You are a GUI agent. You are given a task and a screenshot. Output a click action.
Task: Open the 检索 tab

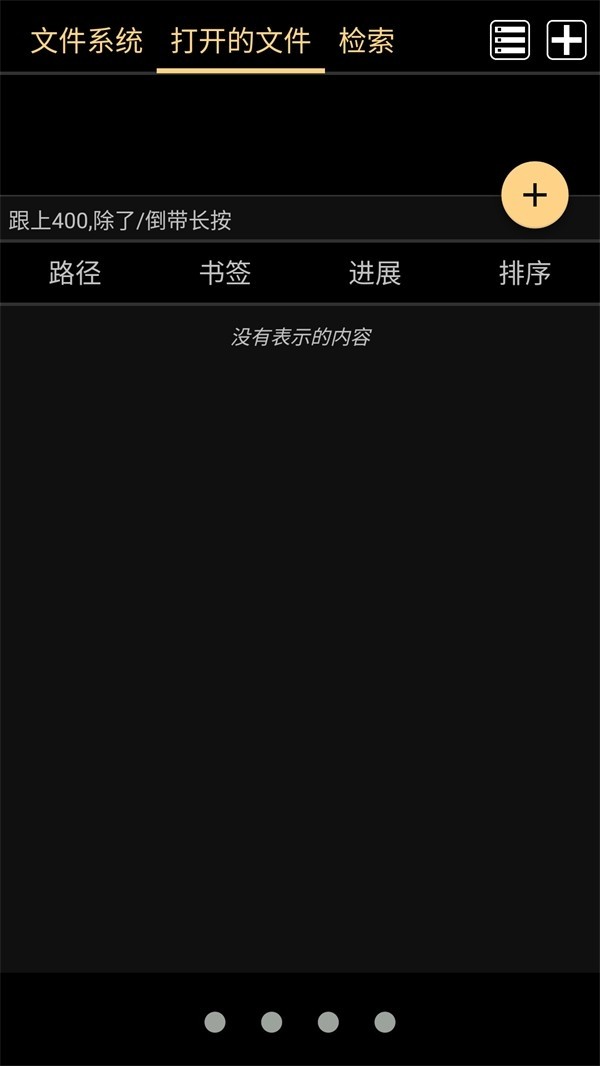pyautogui.click(x=366, y=41)
